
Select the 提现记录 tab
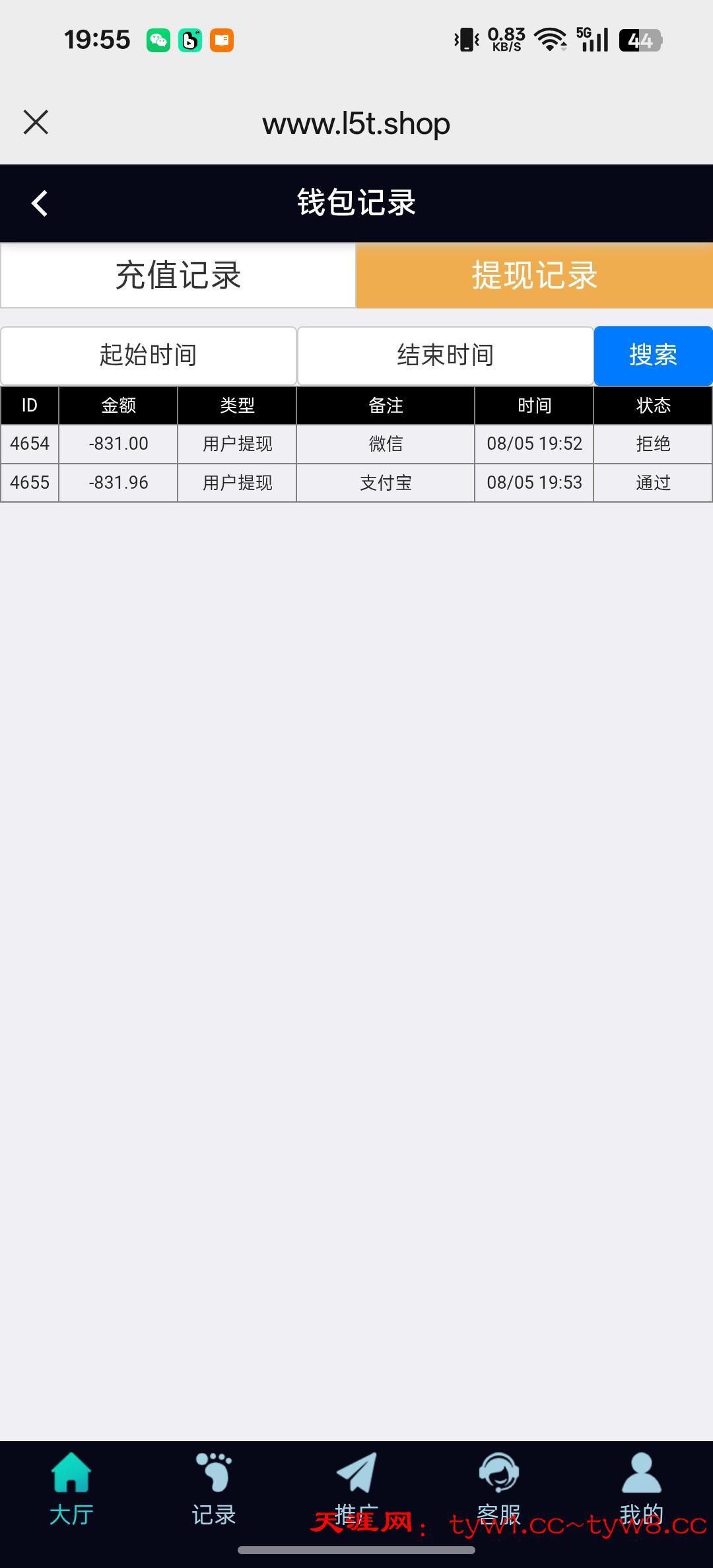pyautogui.click(x=534, y=275)
